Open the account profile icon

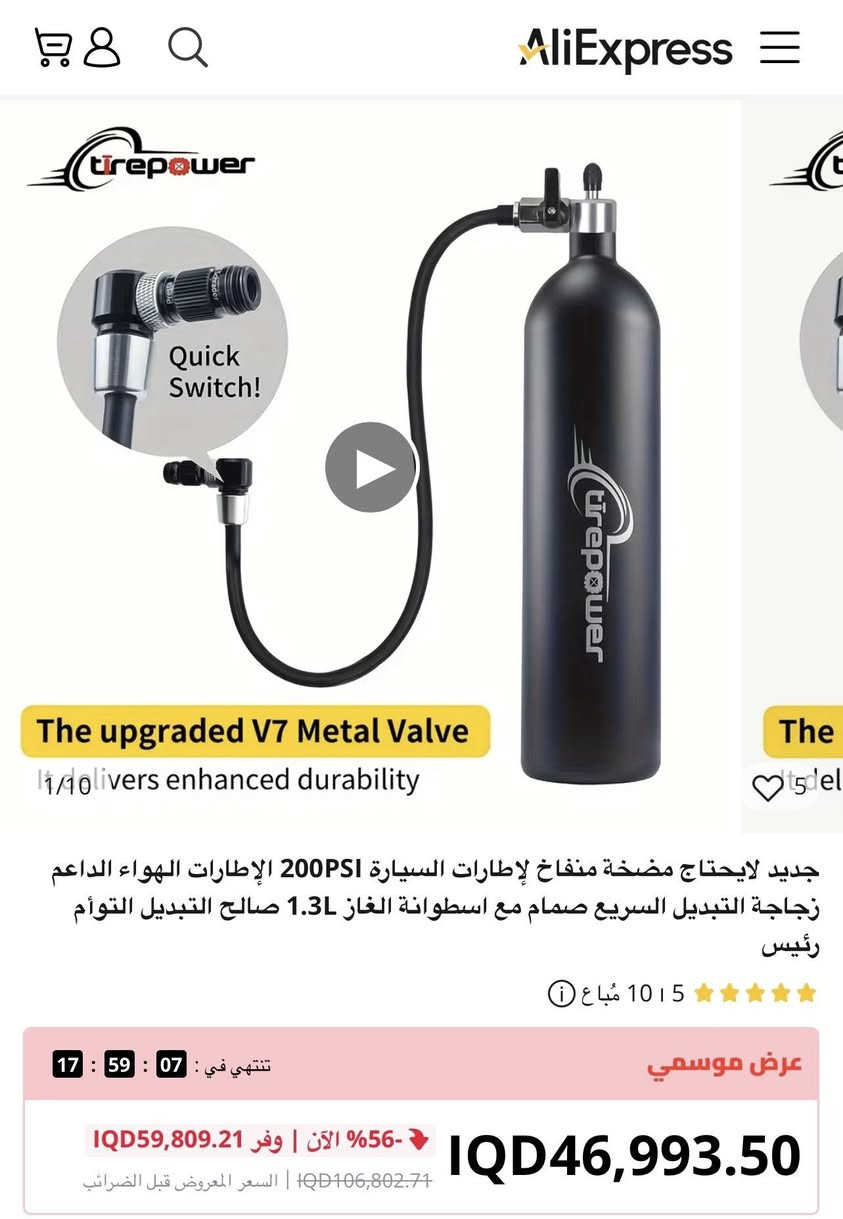pos(104,48)
